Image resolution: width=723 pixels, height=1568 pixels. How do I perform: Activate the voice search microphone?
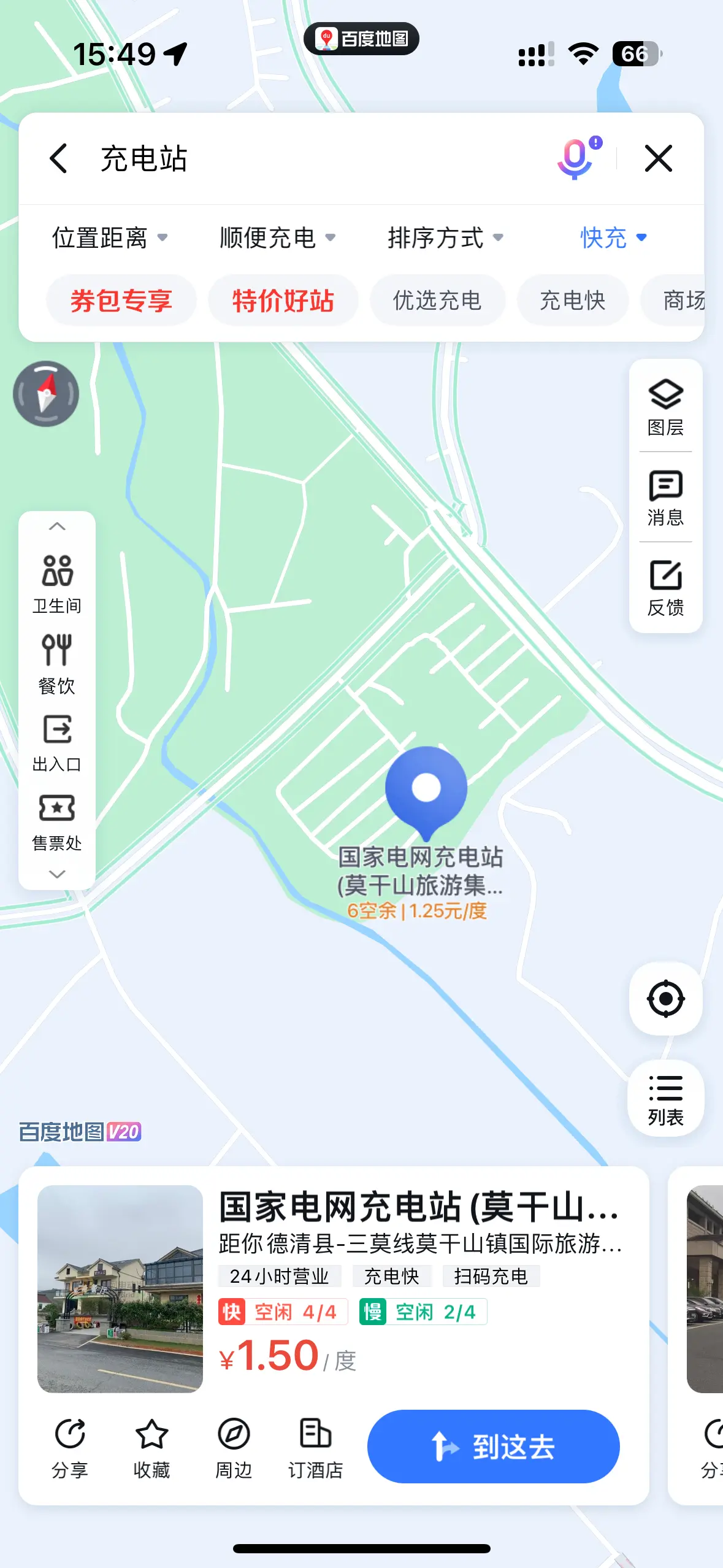[575, 159]
